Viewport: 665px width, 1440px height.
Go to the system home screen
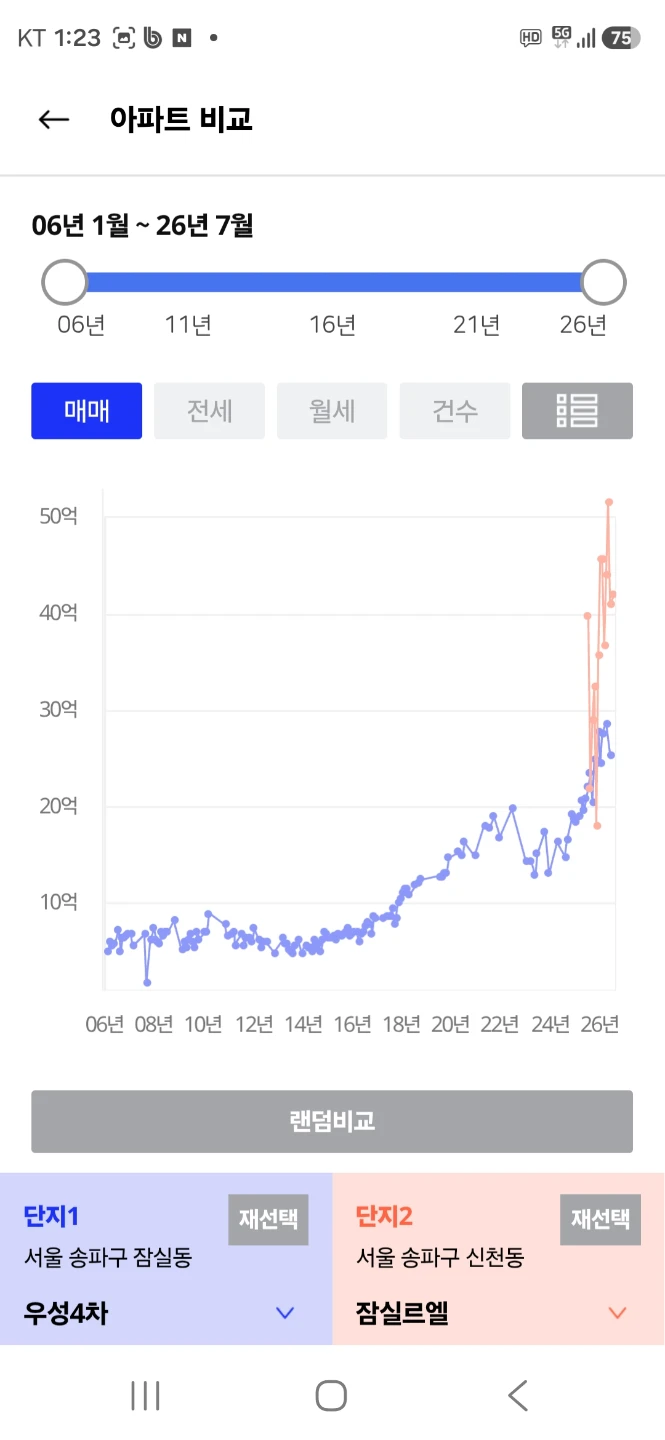point(331,1395)
